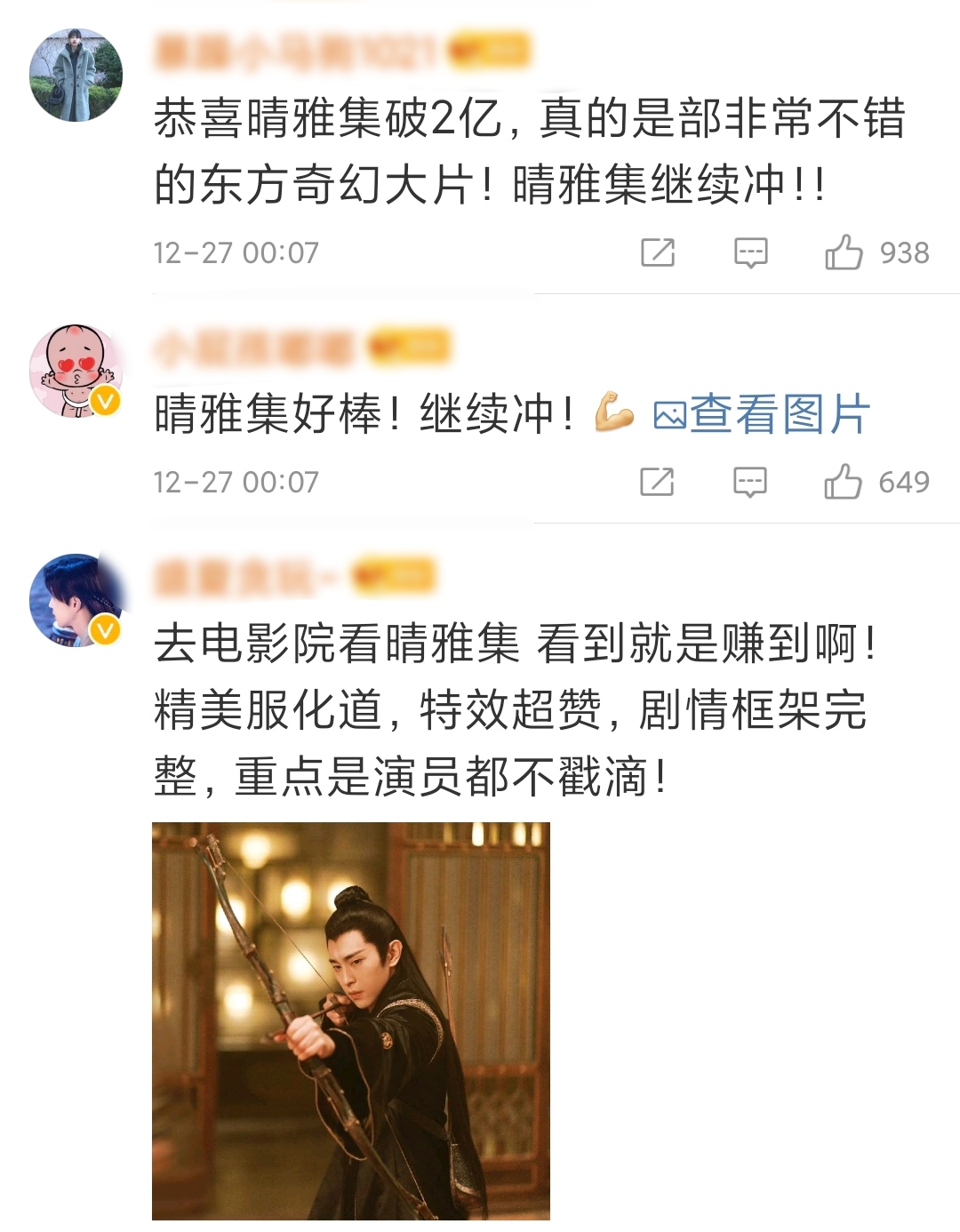The height and width of the screenshot is (1232, 960).
Task: Like the comment with 649 likes
Action: coord(843,482)
